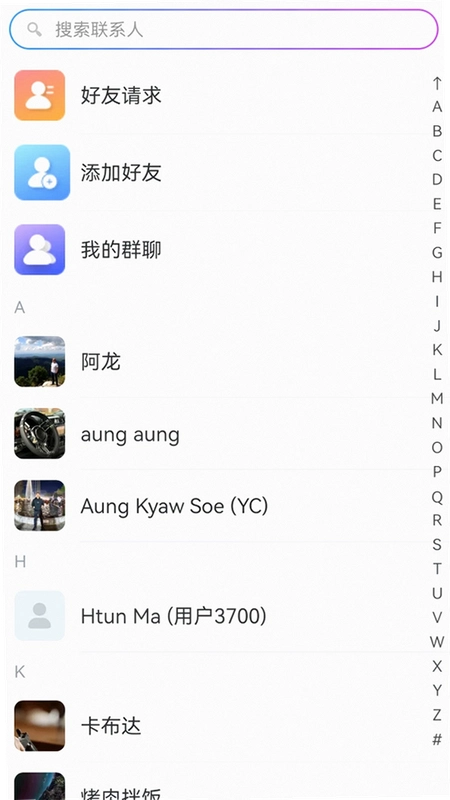This screenshot has height=800, width=450.
Task: Open contact aung aung
Action: coord(219,434)
